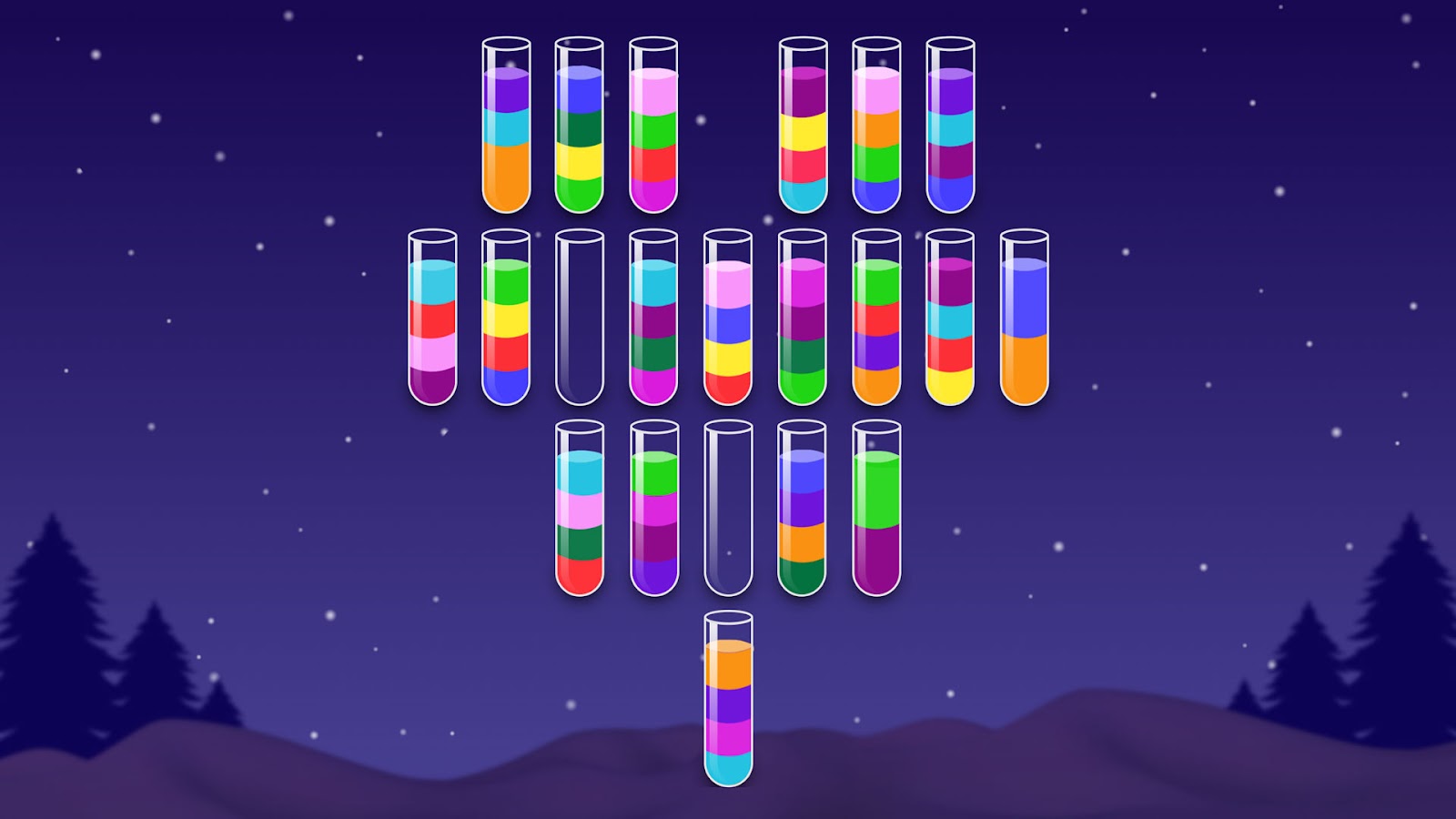The width and height of the screenshot is (1456, 819).
Task: Choose the tube layered cyan, red, pink, purple
Action: (x=432, y=318)
